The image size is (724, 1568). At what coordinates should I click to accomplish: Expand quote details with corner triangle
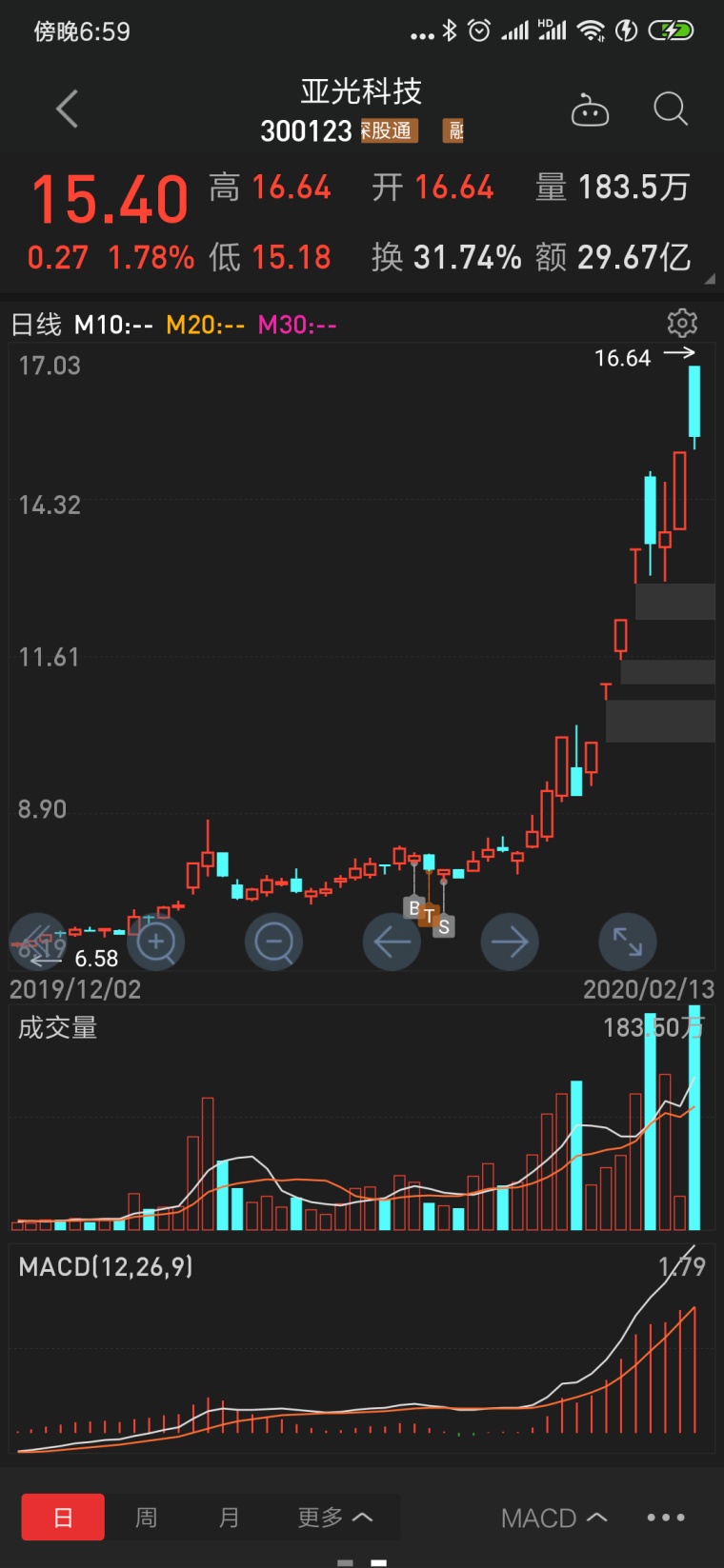710,279
